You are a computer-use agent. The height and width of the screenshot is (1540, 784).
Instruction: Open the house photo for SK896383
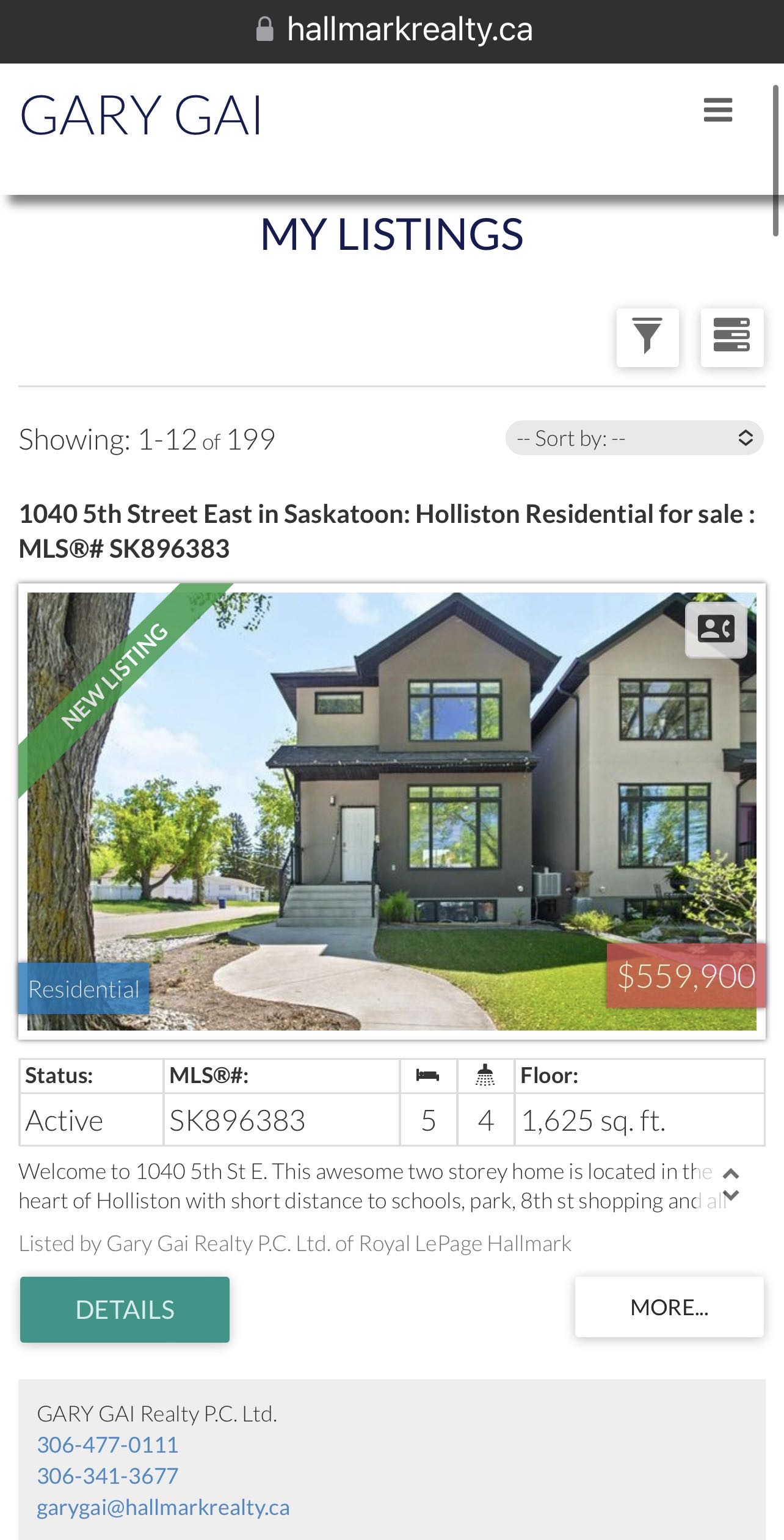[x=391, y=812]
